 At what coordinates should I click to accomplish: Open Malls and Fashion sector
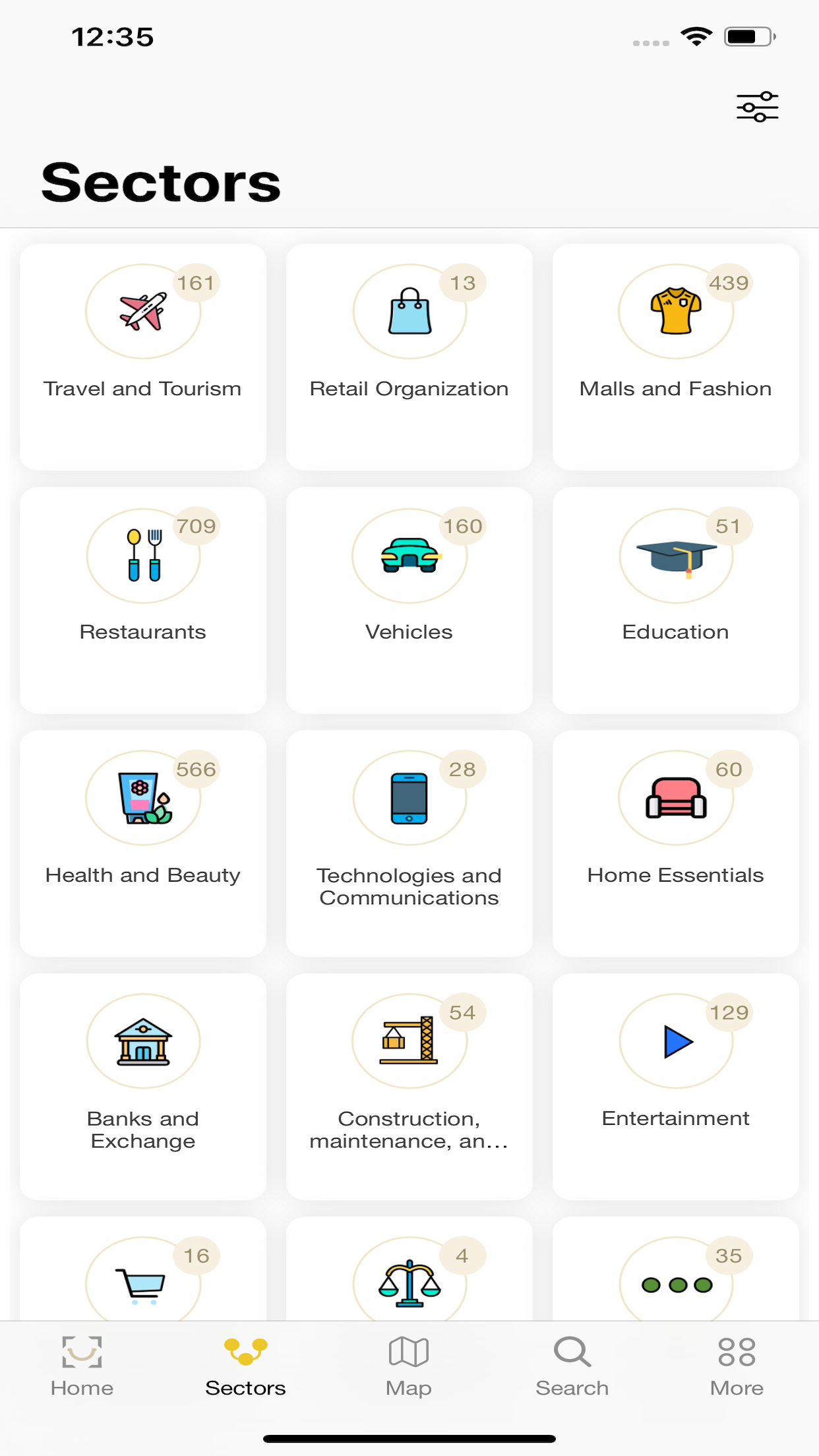click(675, 356)
